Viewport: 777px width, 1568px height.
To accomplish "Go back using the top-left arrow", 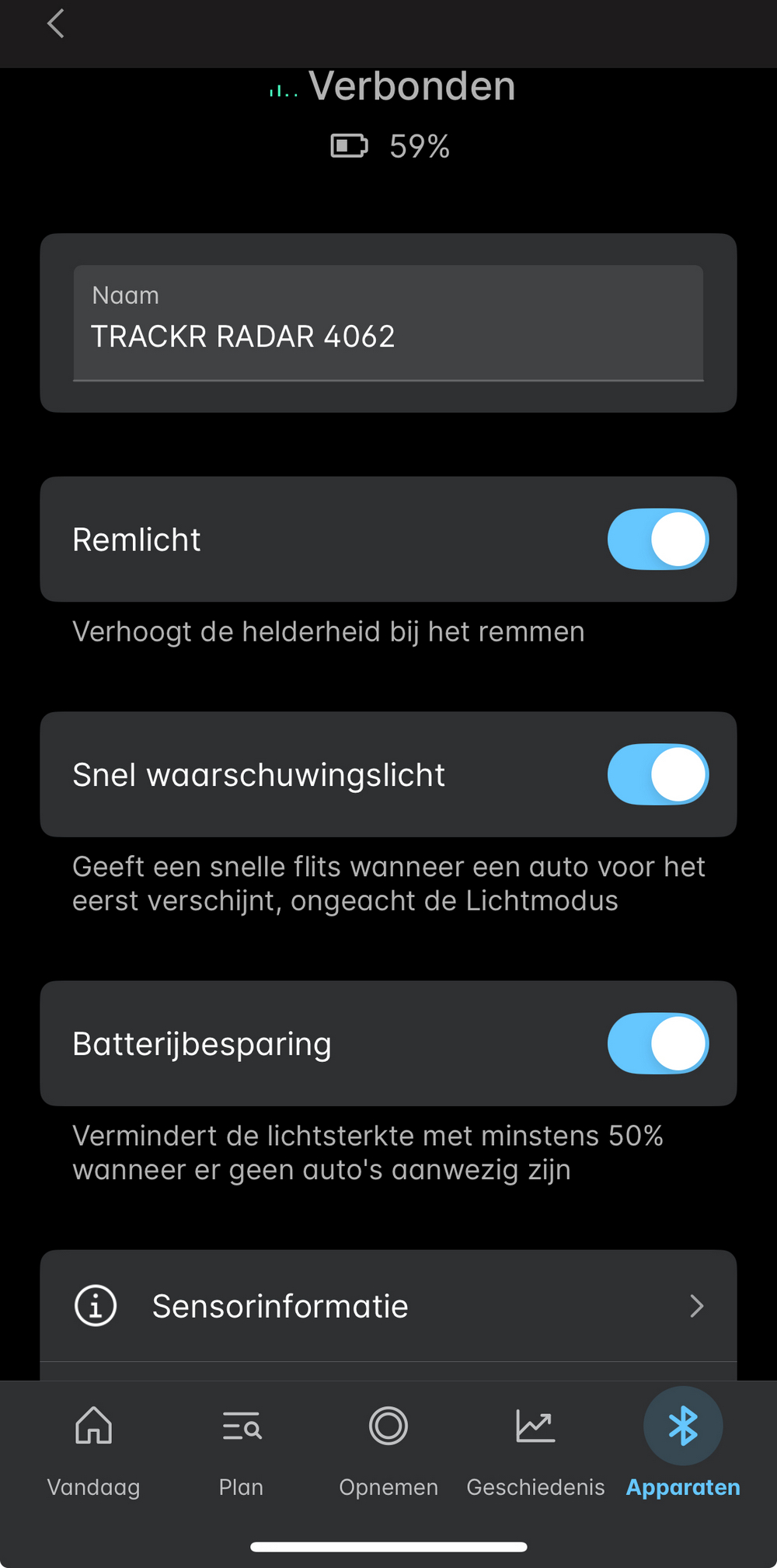I will [55, 24].
